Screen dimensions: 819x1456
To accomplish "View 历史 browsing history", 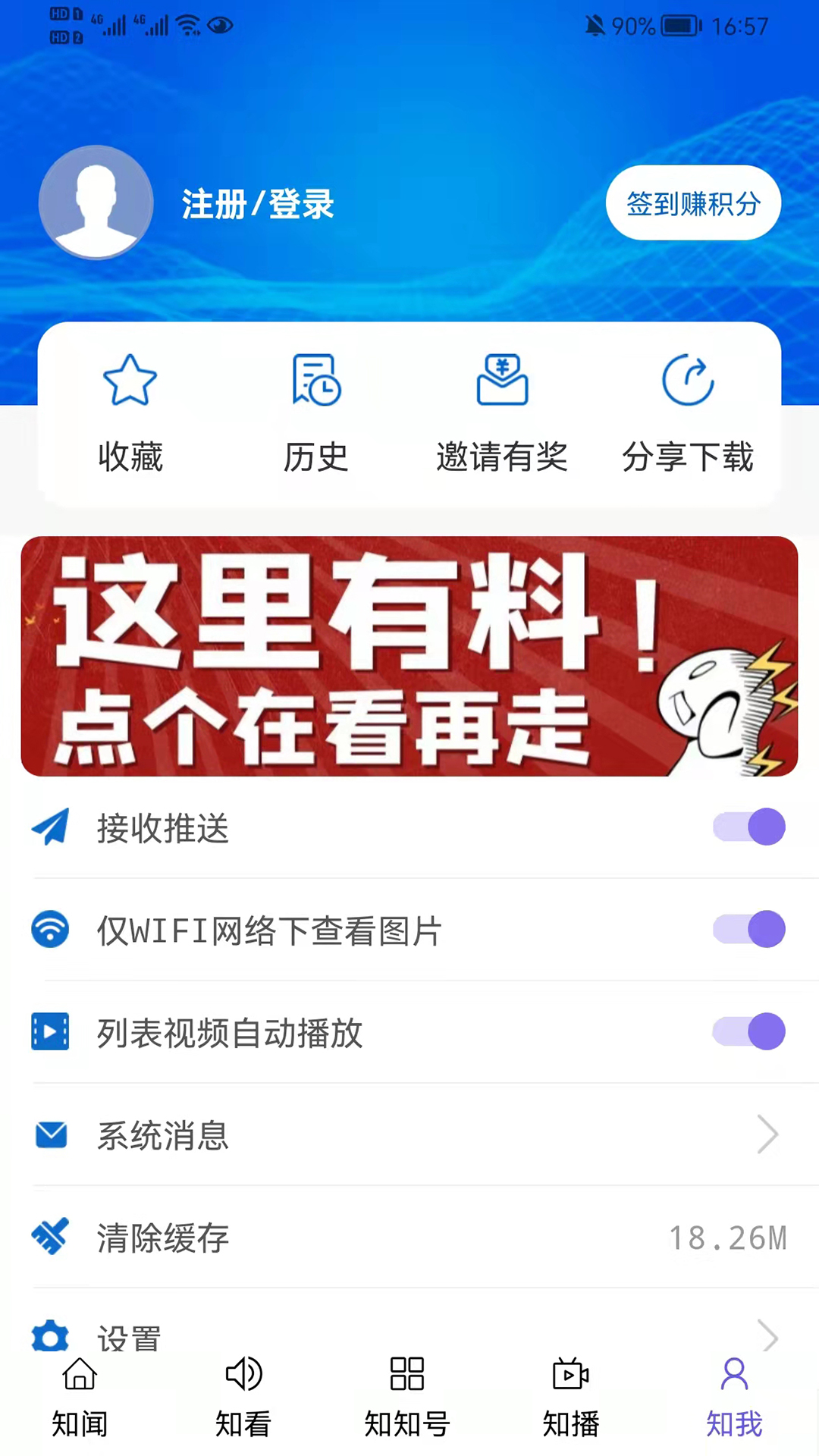I will 315,413.
